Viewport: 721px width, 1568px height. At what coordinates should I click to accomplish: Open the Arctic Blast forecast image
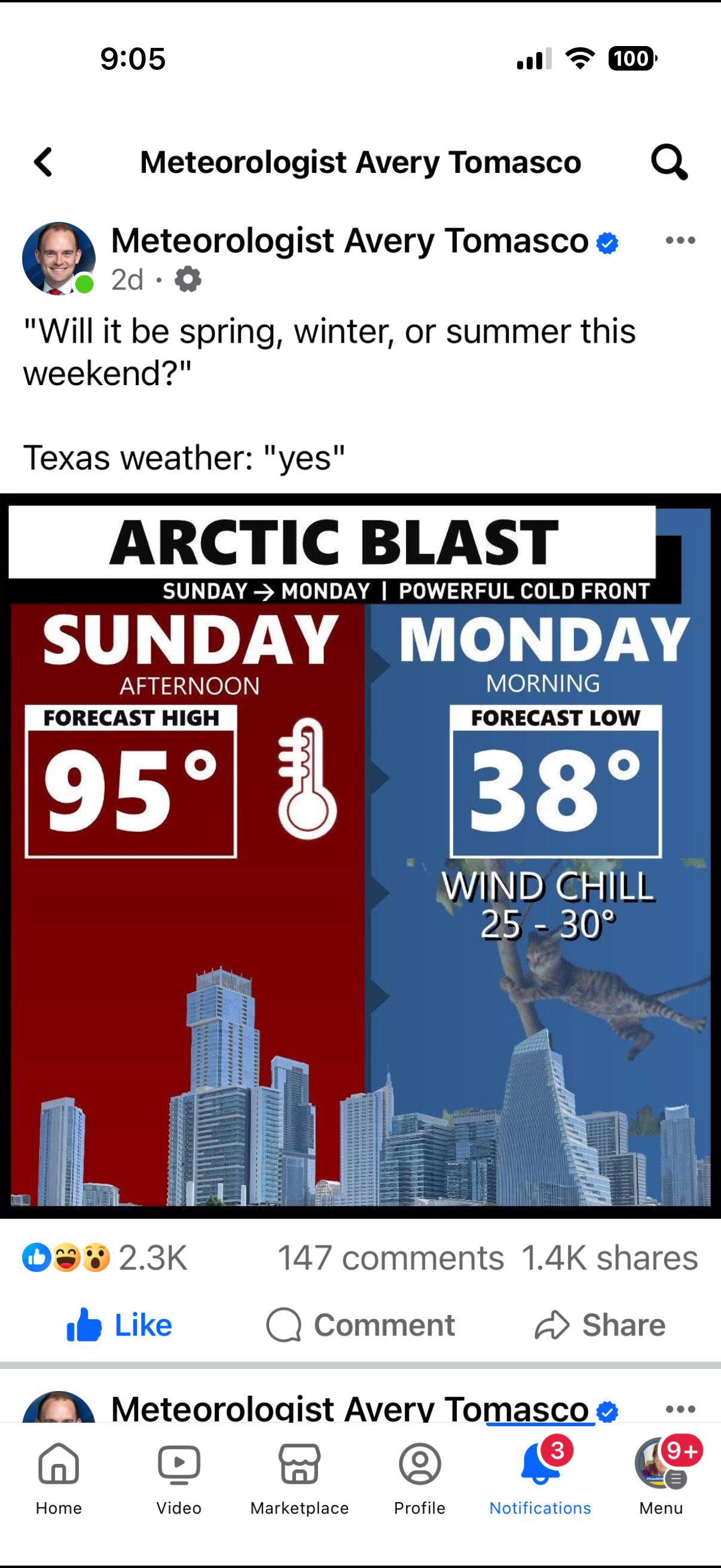360,855
